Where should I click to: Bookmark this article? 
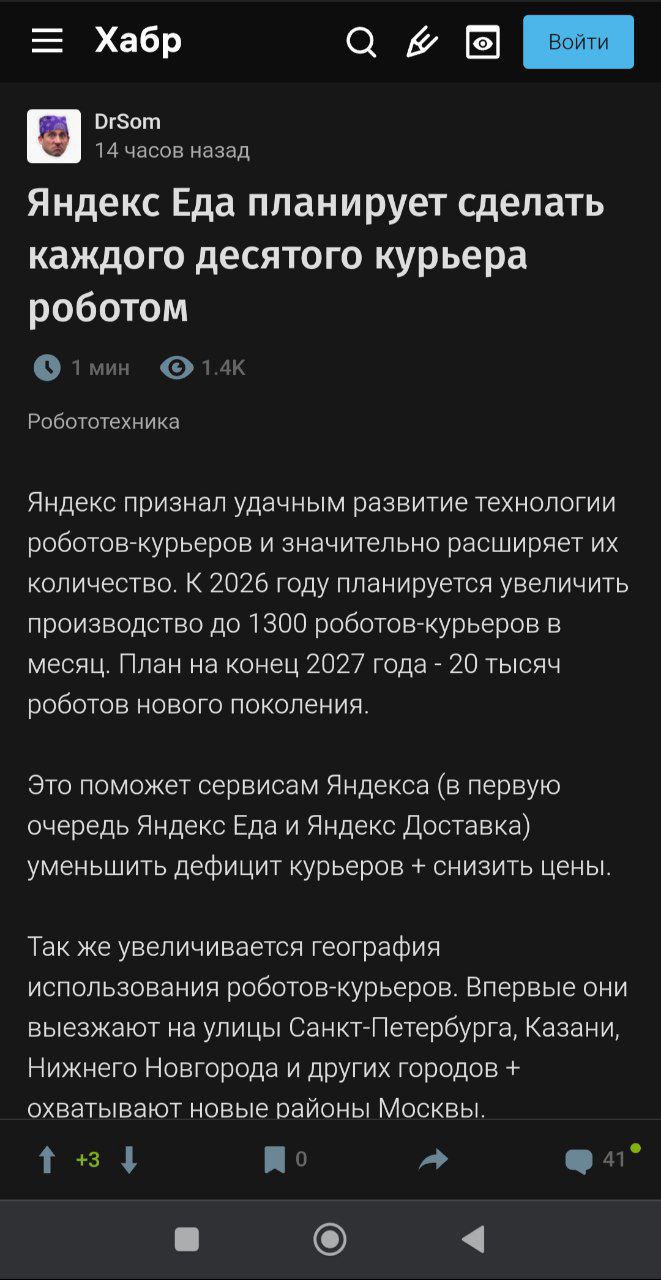[274, 1160]
